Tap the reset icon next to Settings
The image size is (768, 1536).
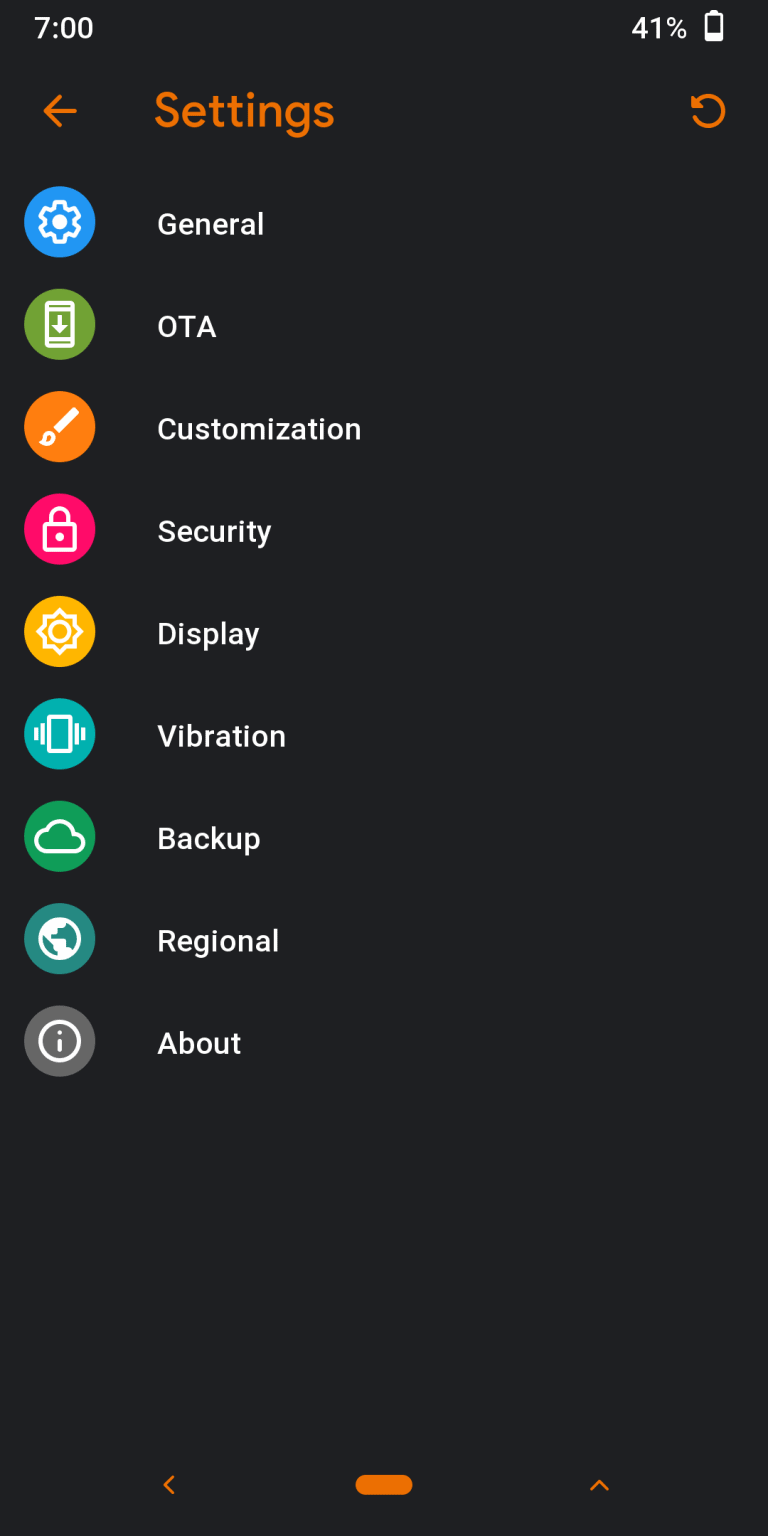708,111
